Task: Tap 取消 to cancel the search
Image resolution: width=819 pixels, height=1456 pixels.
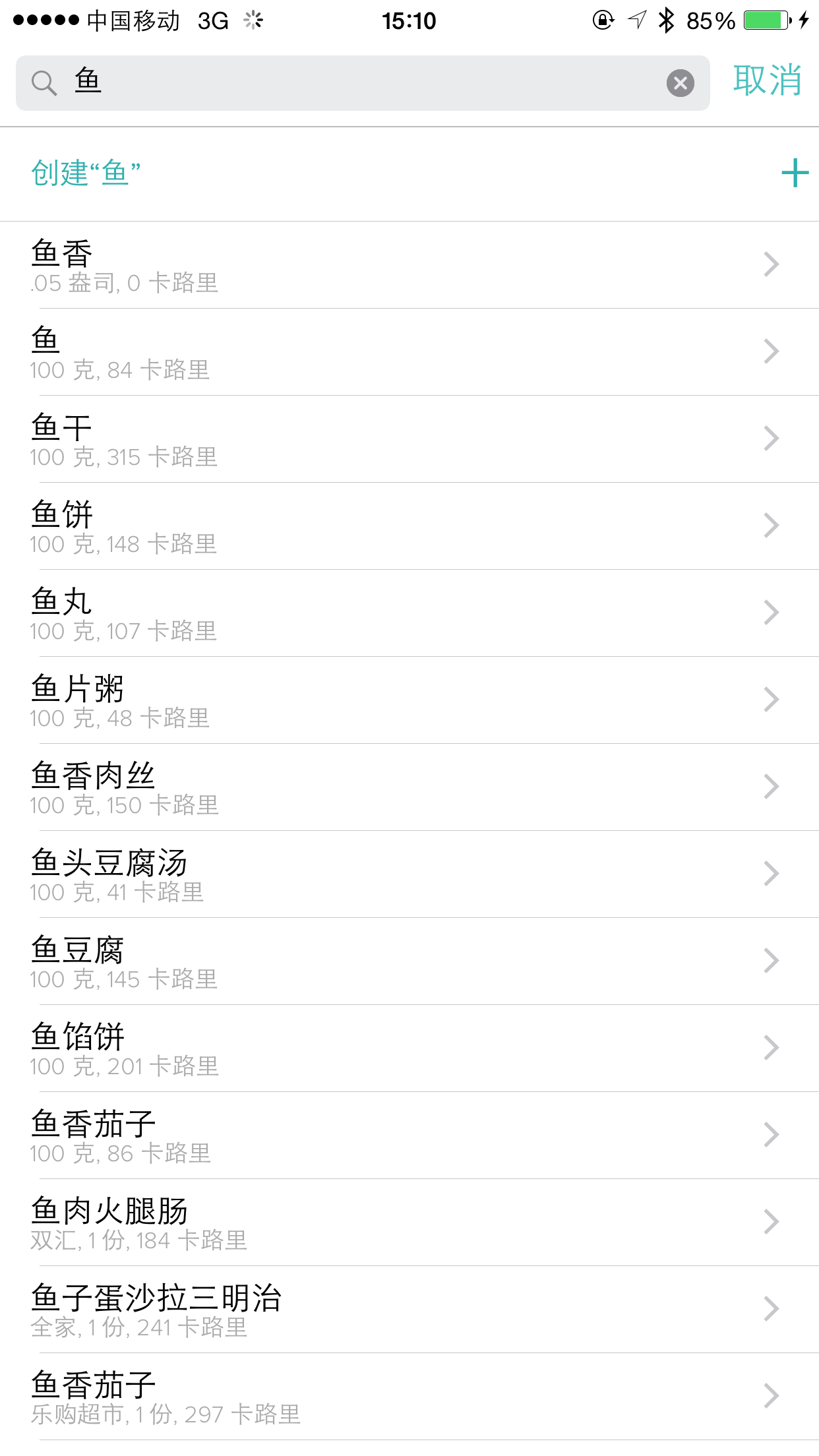Action: (x=767, y=81)
